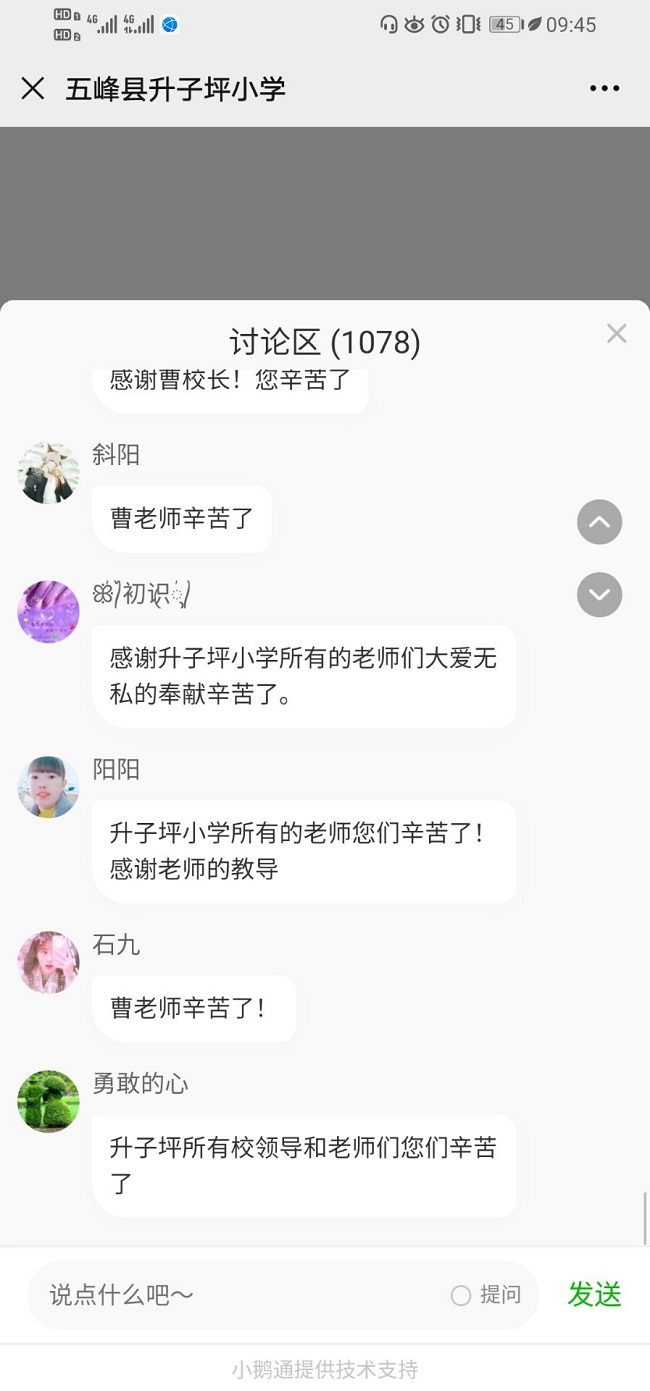Open the three-dot overflow menu
This screenshot has width=650, height=1391.
tap(604, 89)
